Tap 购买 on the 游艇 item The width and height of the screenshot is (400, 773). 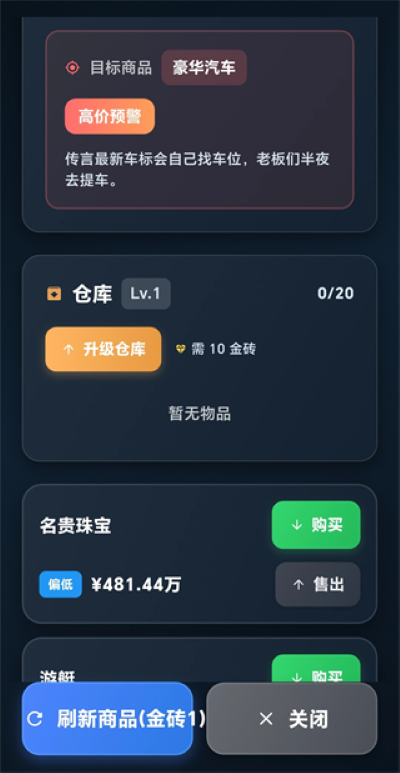(316, 669)
